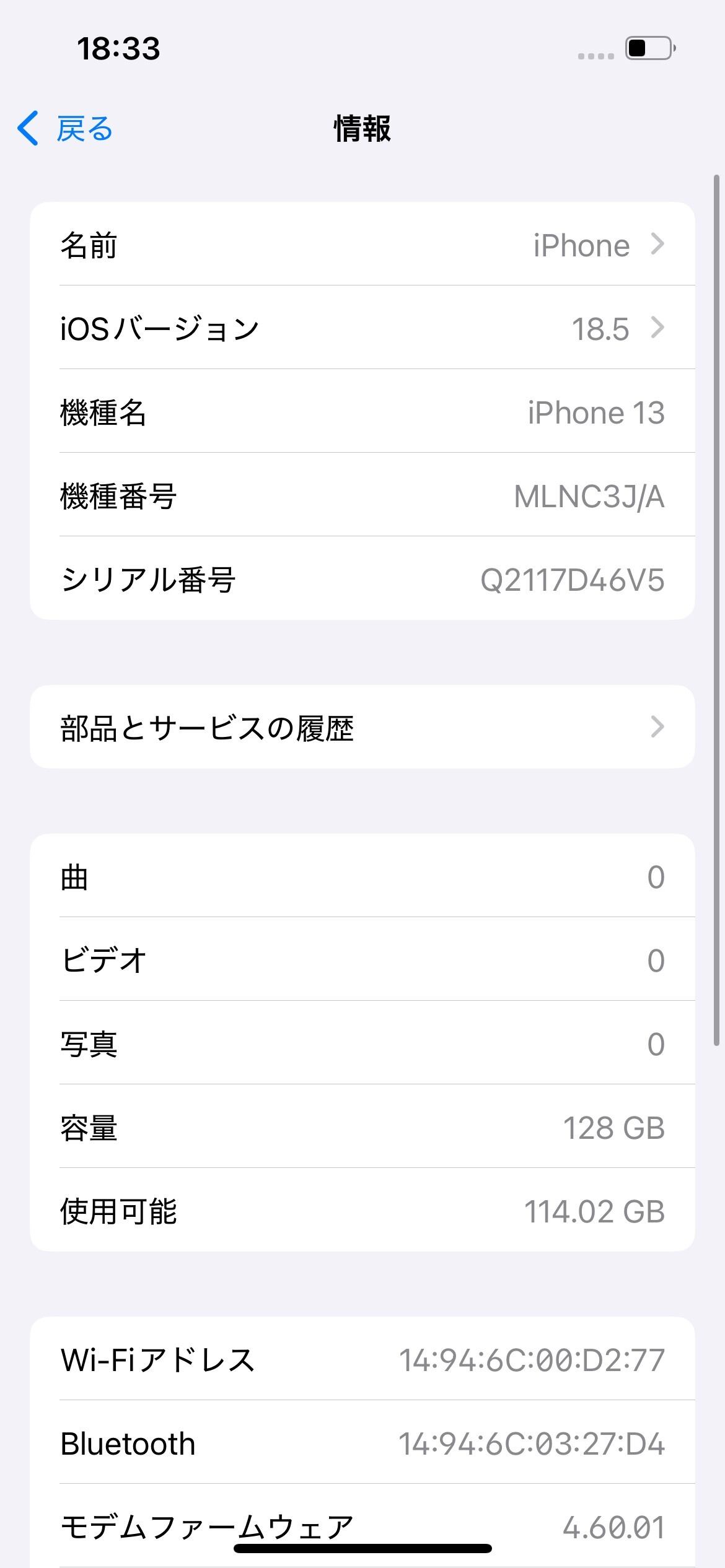The width and height of the screenshot is (725, 1568).
Task: Open the 名前 row showing iPhone
Action: [362, 244]
